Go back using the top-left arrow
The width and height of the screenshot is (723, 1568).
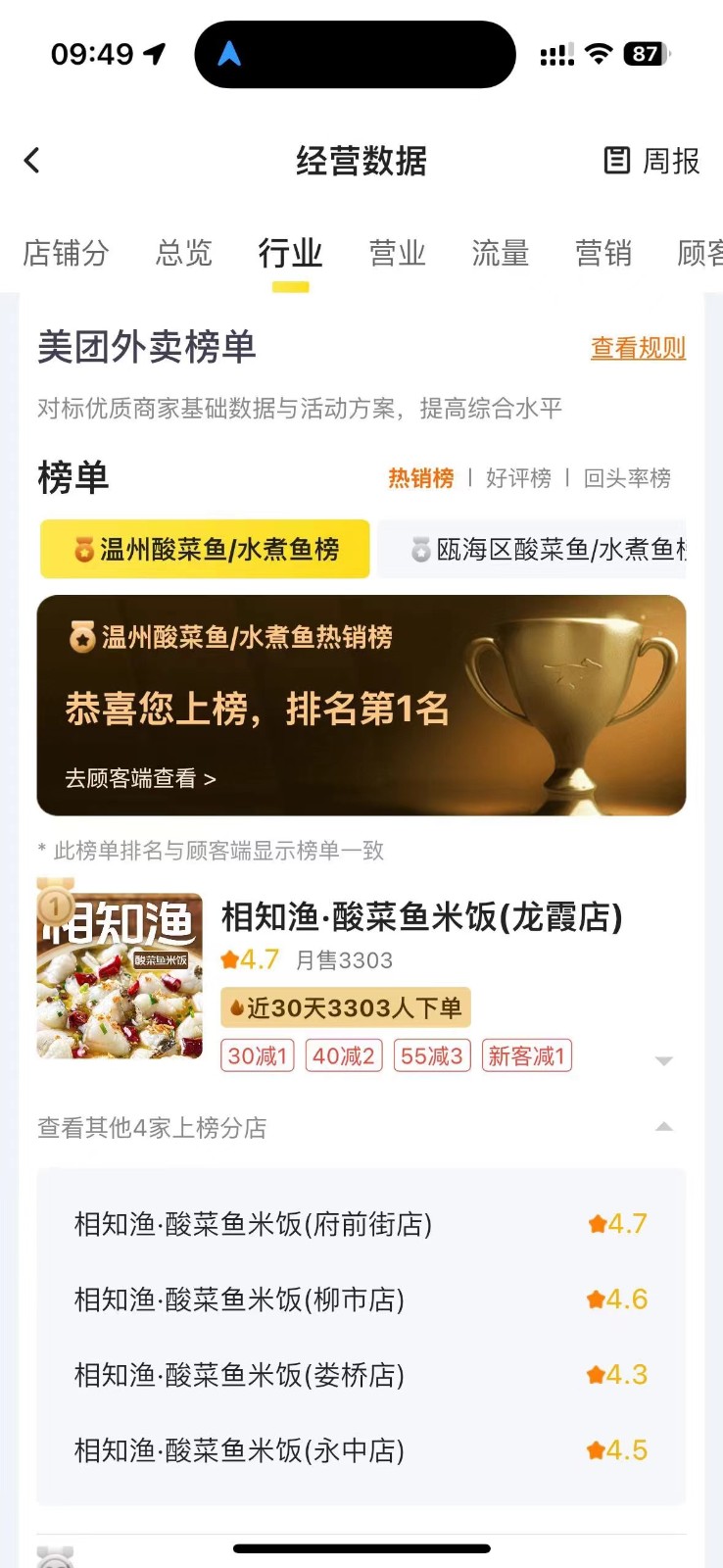point(32,161)
